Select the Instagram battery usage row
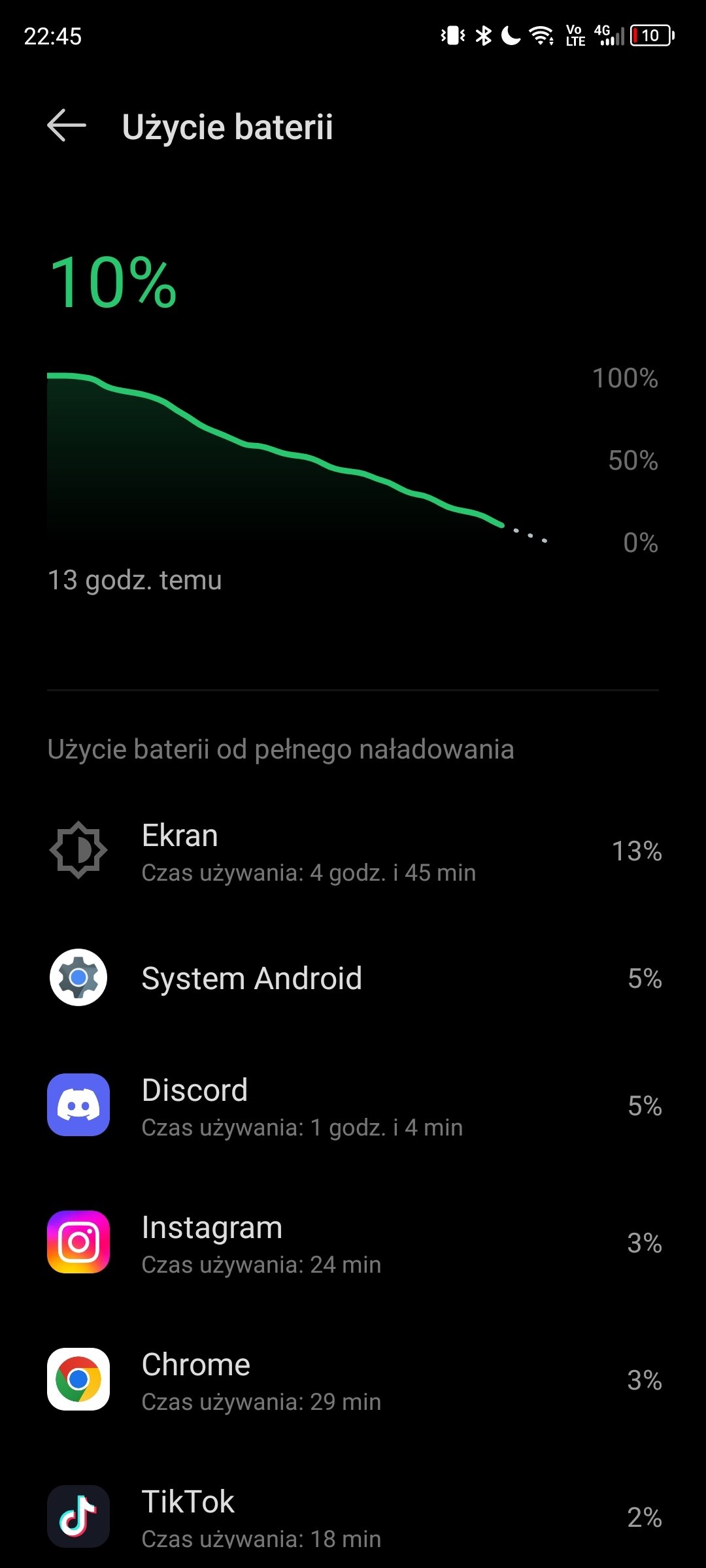 click(353, 1243)
